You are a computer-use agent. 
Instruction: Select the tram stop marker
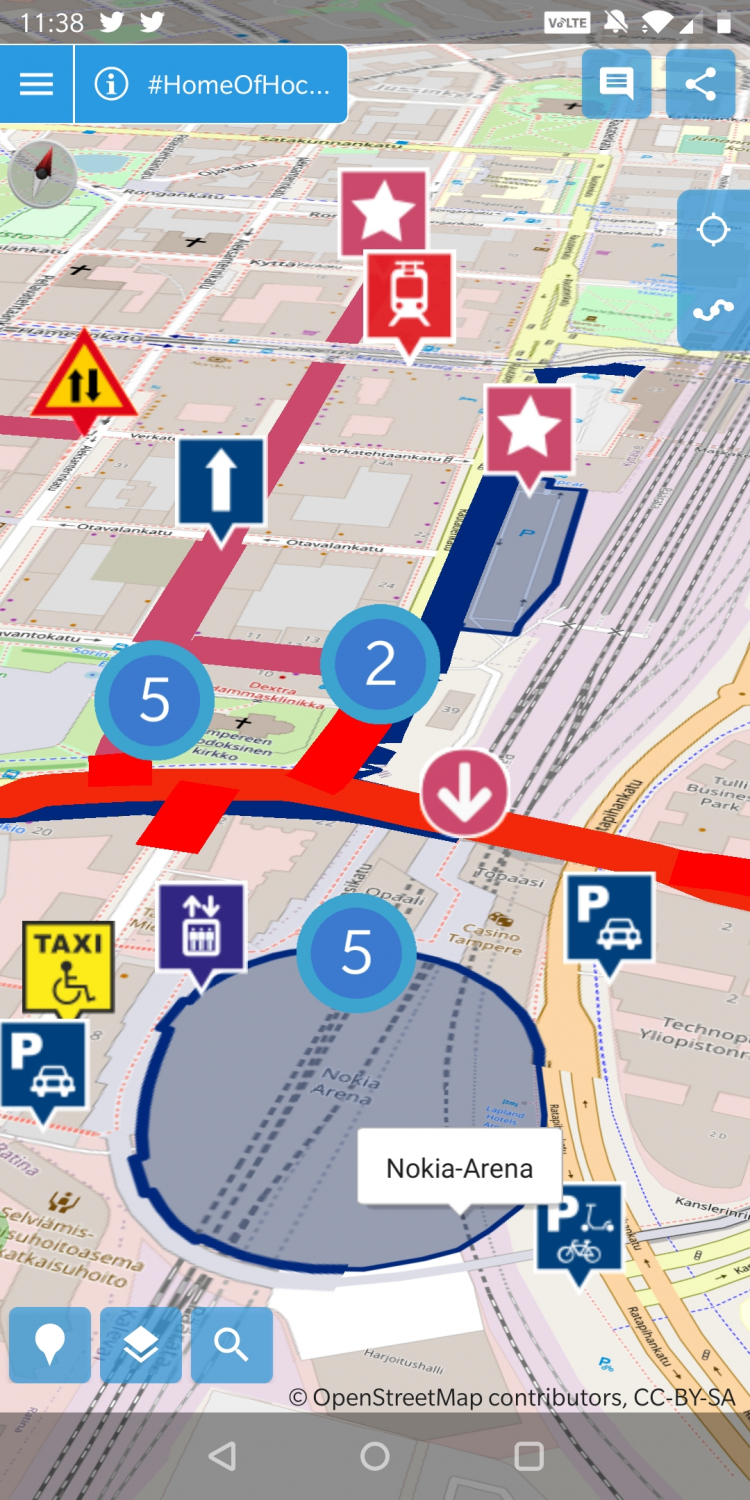408,295
